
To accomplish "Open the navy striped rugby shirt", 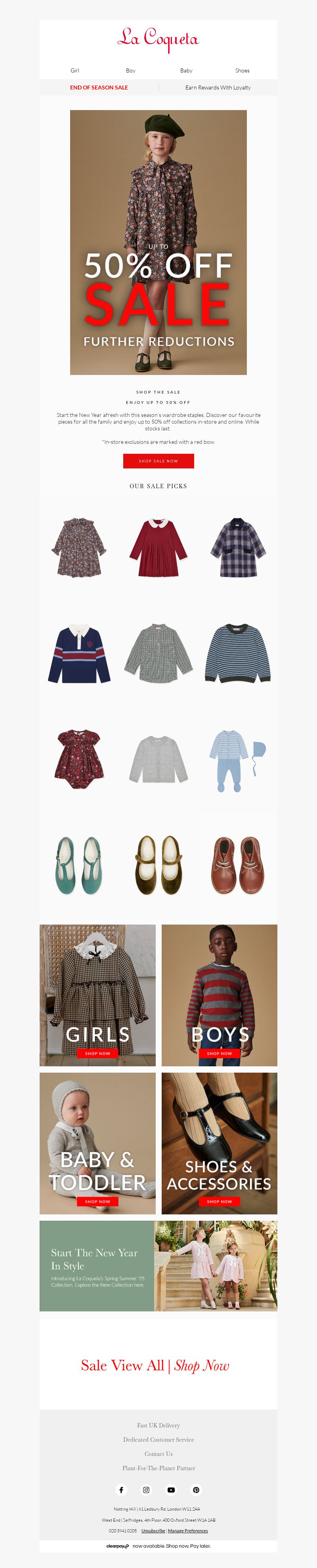I will pos(79,654).
